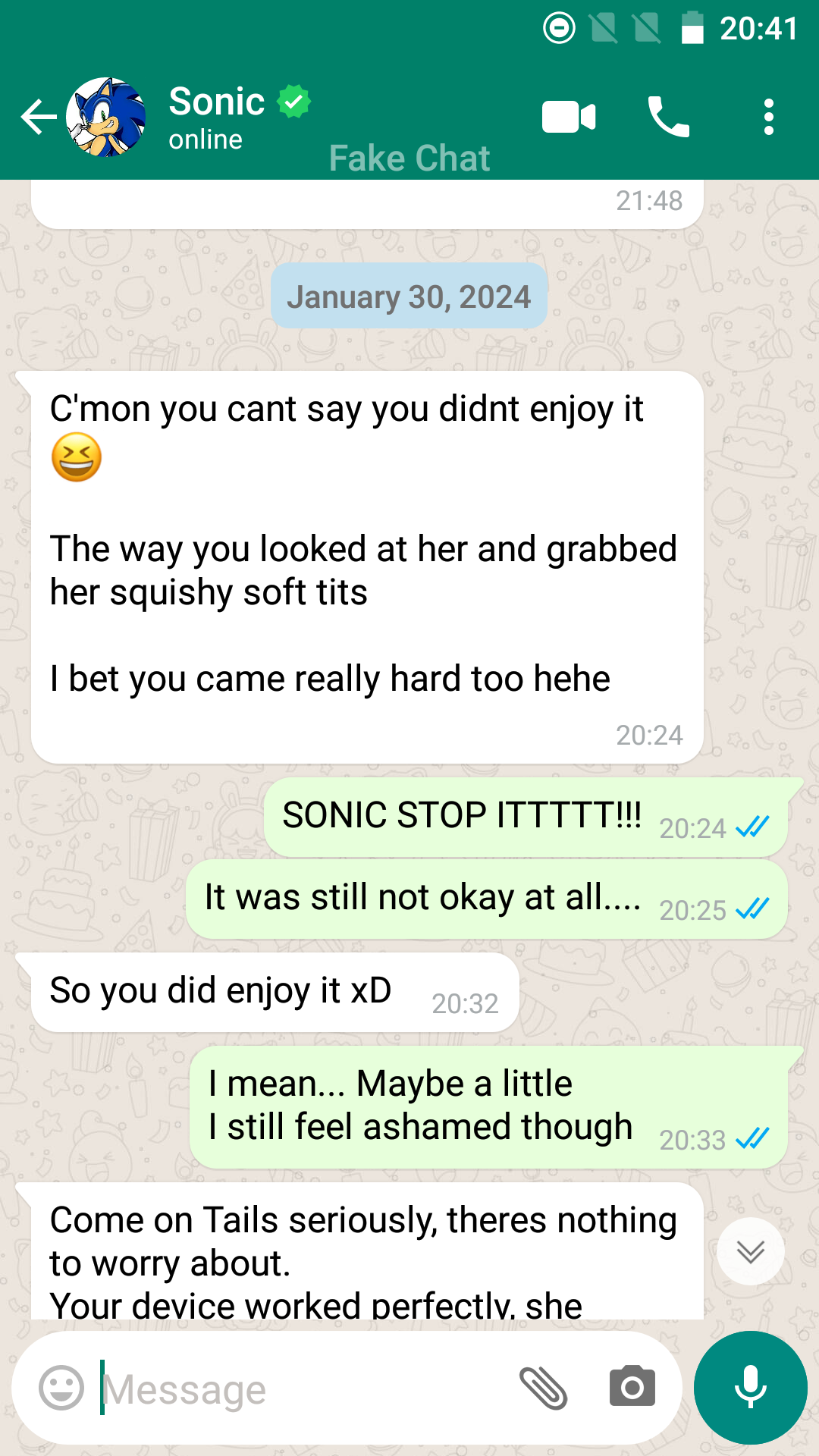Tap the microphone to record a voice message
This screenshot has height=1456, width=819.
point(750,1388)
